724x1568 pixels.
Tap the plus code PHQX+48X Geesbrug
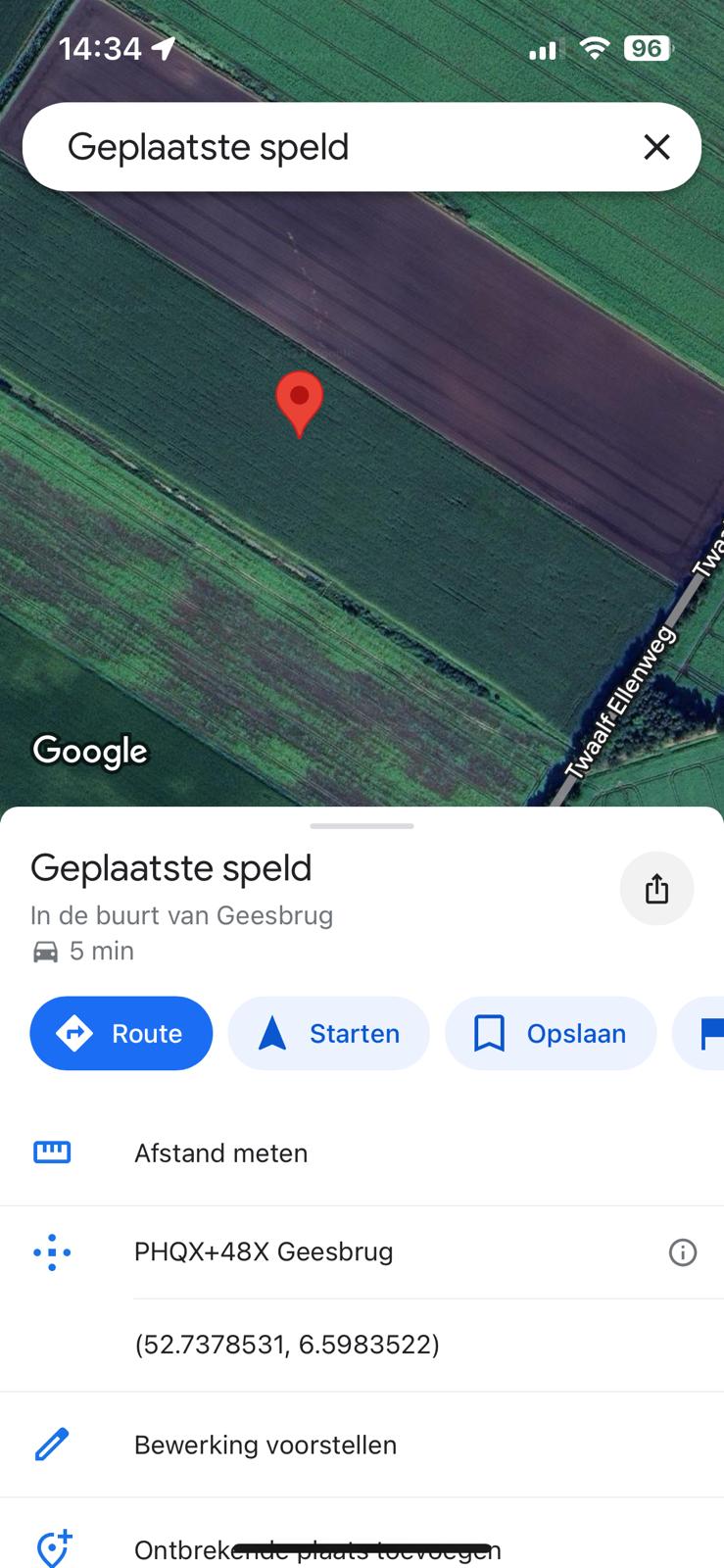point(264,1251)
